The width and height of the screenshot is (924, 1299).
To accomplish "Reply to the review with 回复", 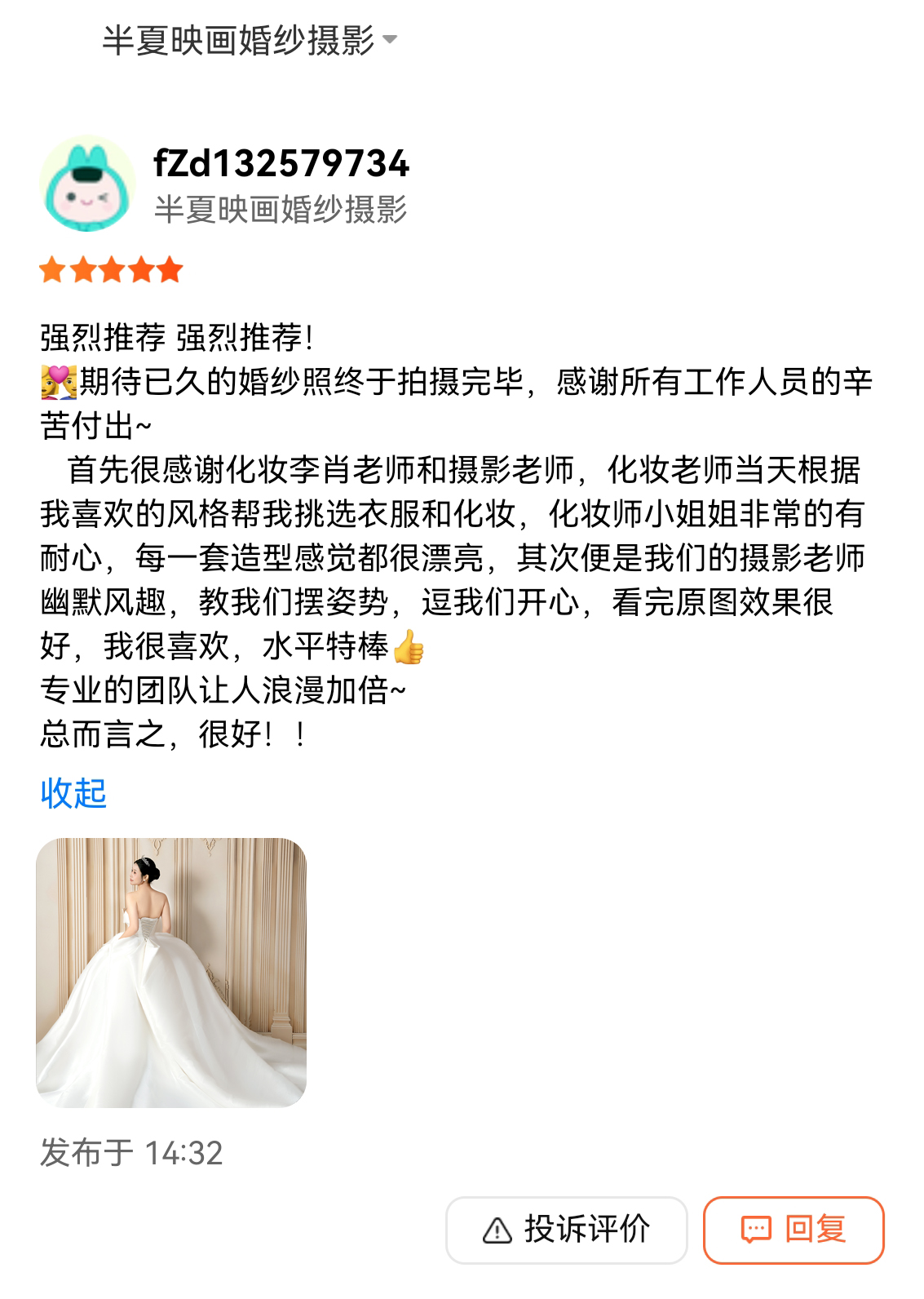I will 794,1229.
